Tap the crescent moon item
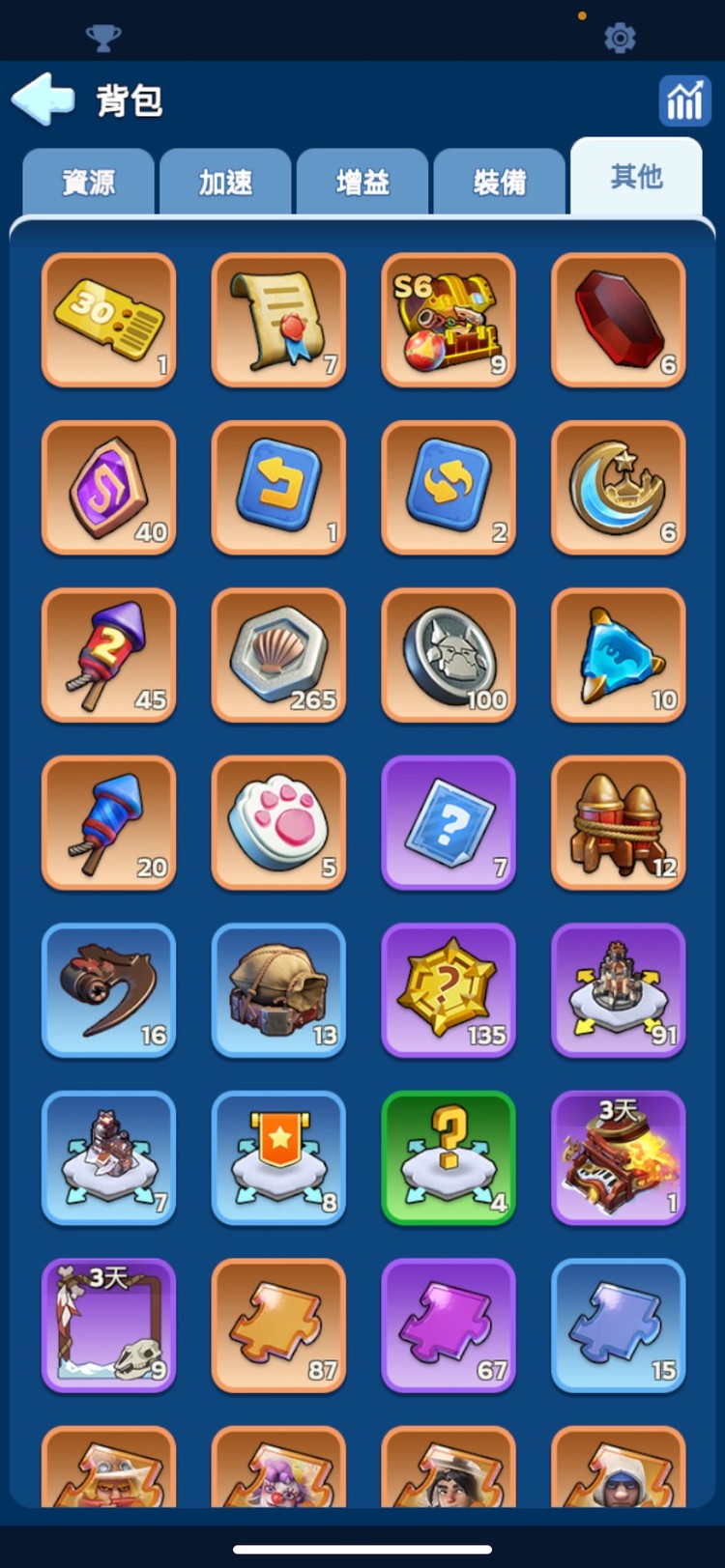The width and height of the screenshot is (725, 1568). (619, 488)
